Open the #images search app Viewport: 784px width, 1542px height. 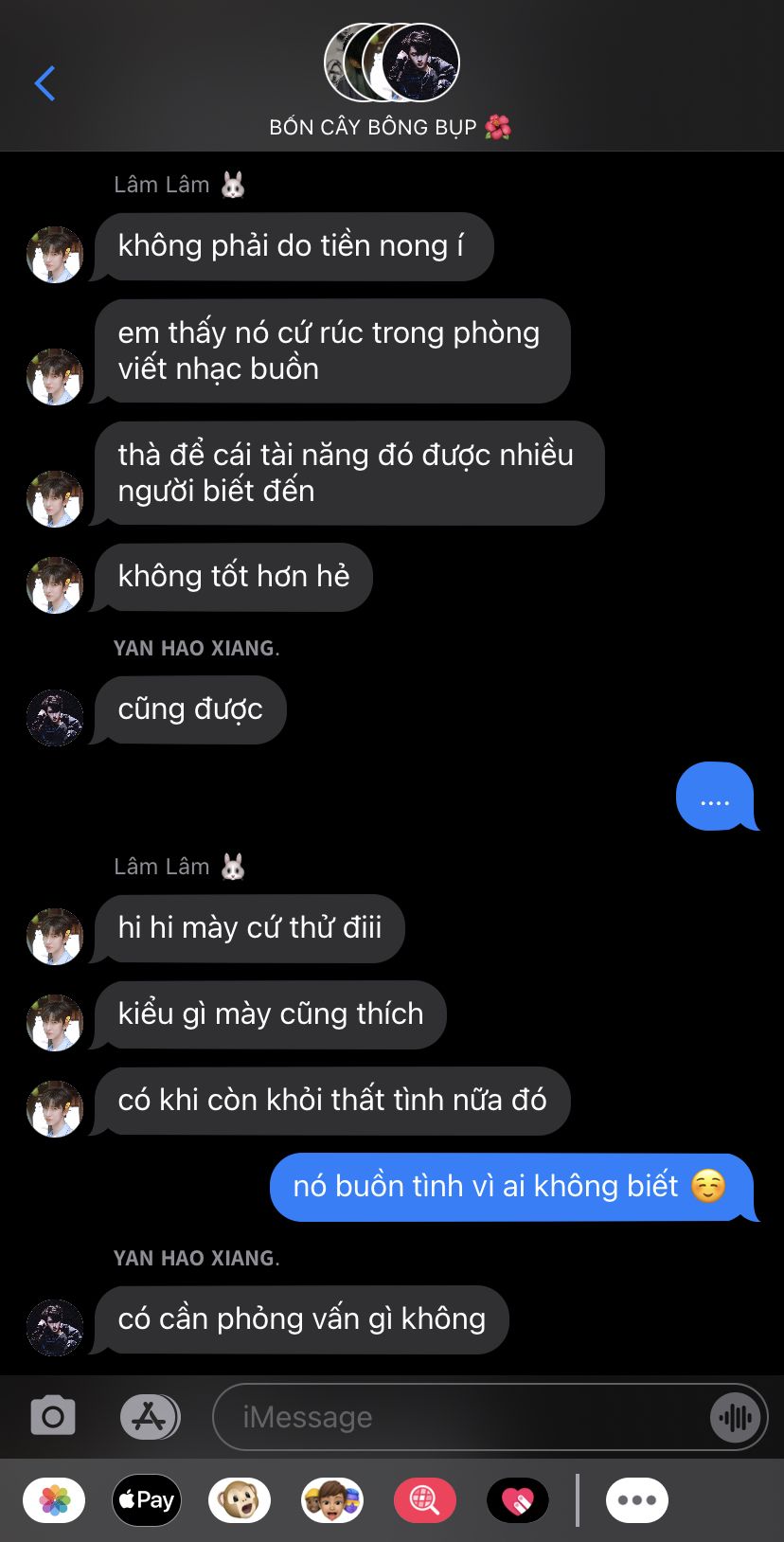coord(425,1500)
